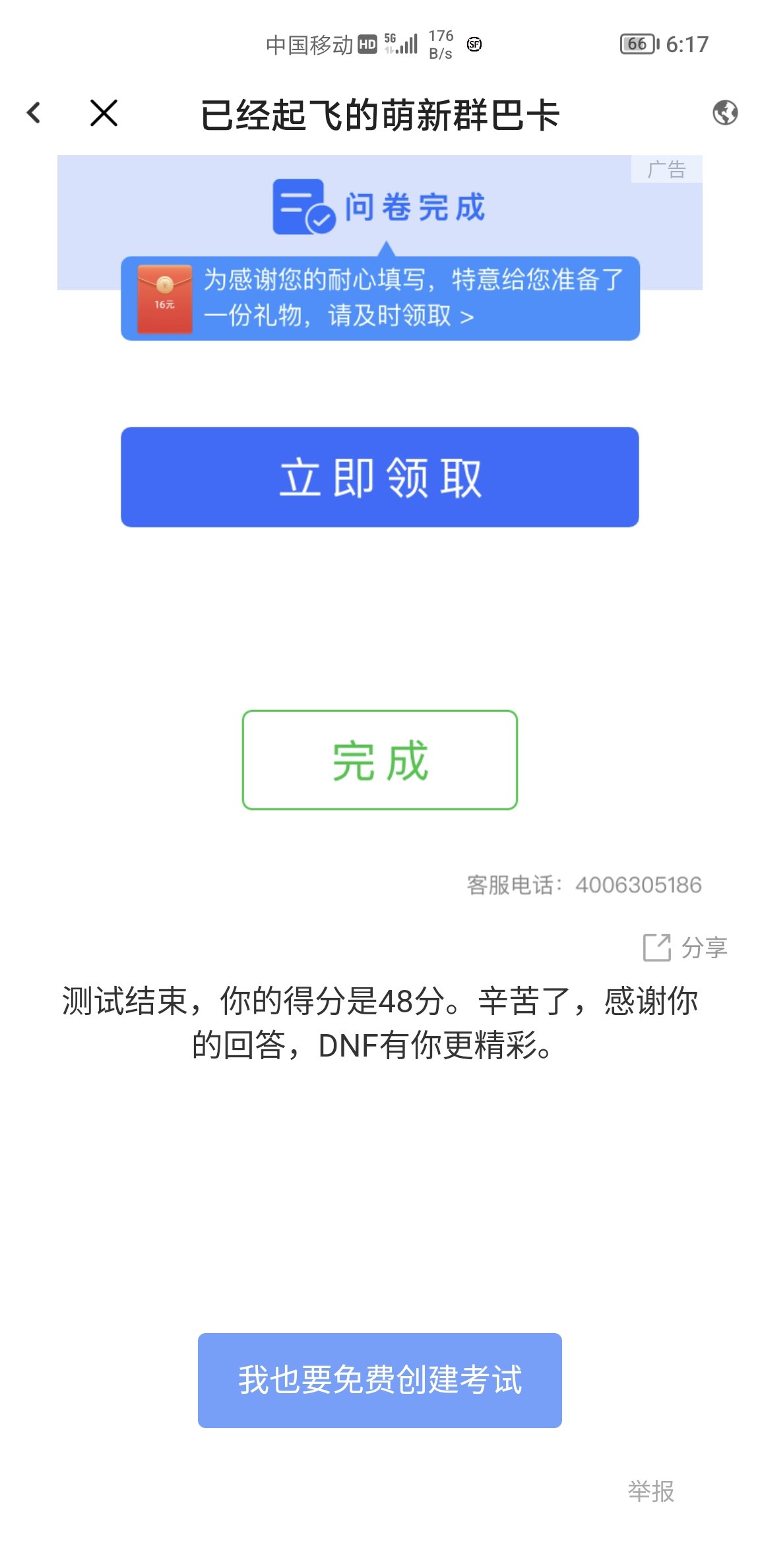This screenshot has width=760, height=1568.
Task: Open the gift red envelope banner
Action: coord(380,298)
